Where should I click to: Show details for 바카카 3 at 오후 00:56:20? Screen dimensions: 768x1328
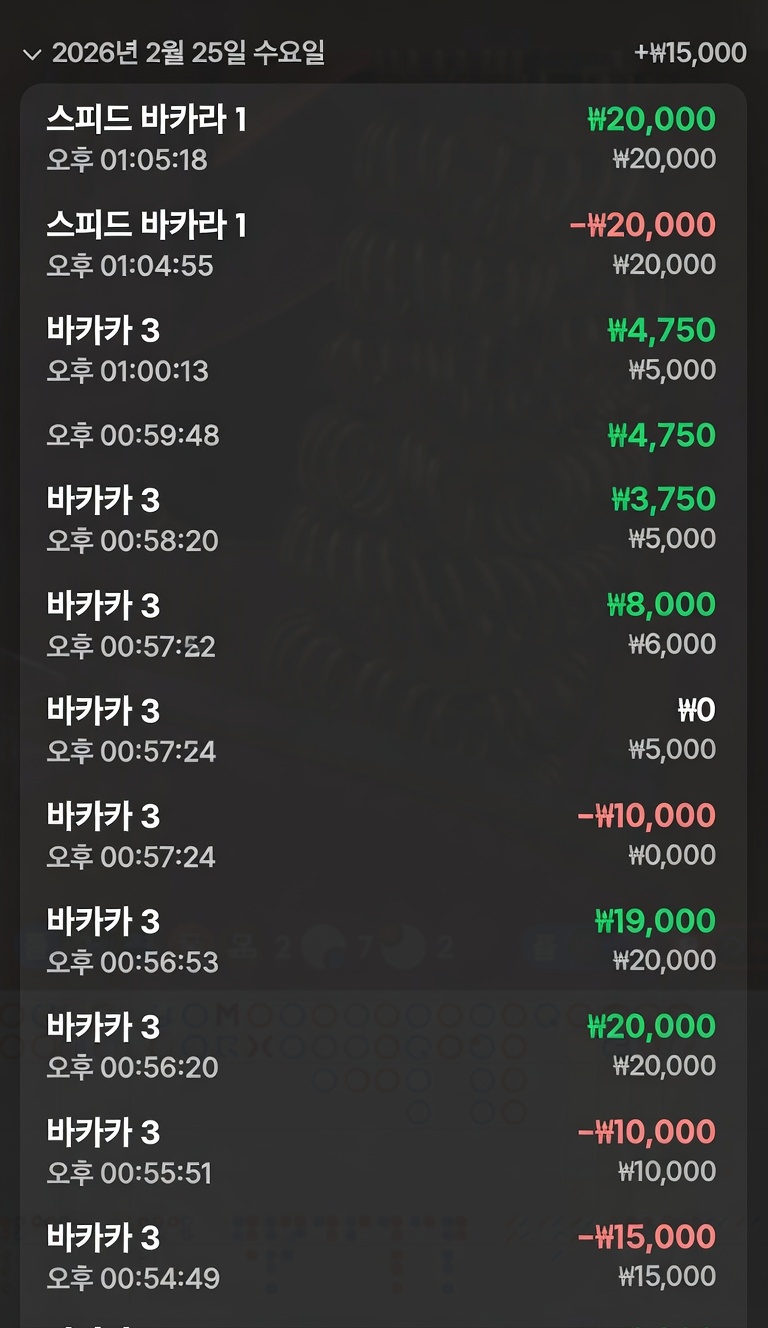[x=383, y=1045]
